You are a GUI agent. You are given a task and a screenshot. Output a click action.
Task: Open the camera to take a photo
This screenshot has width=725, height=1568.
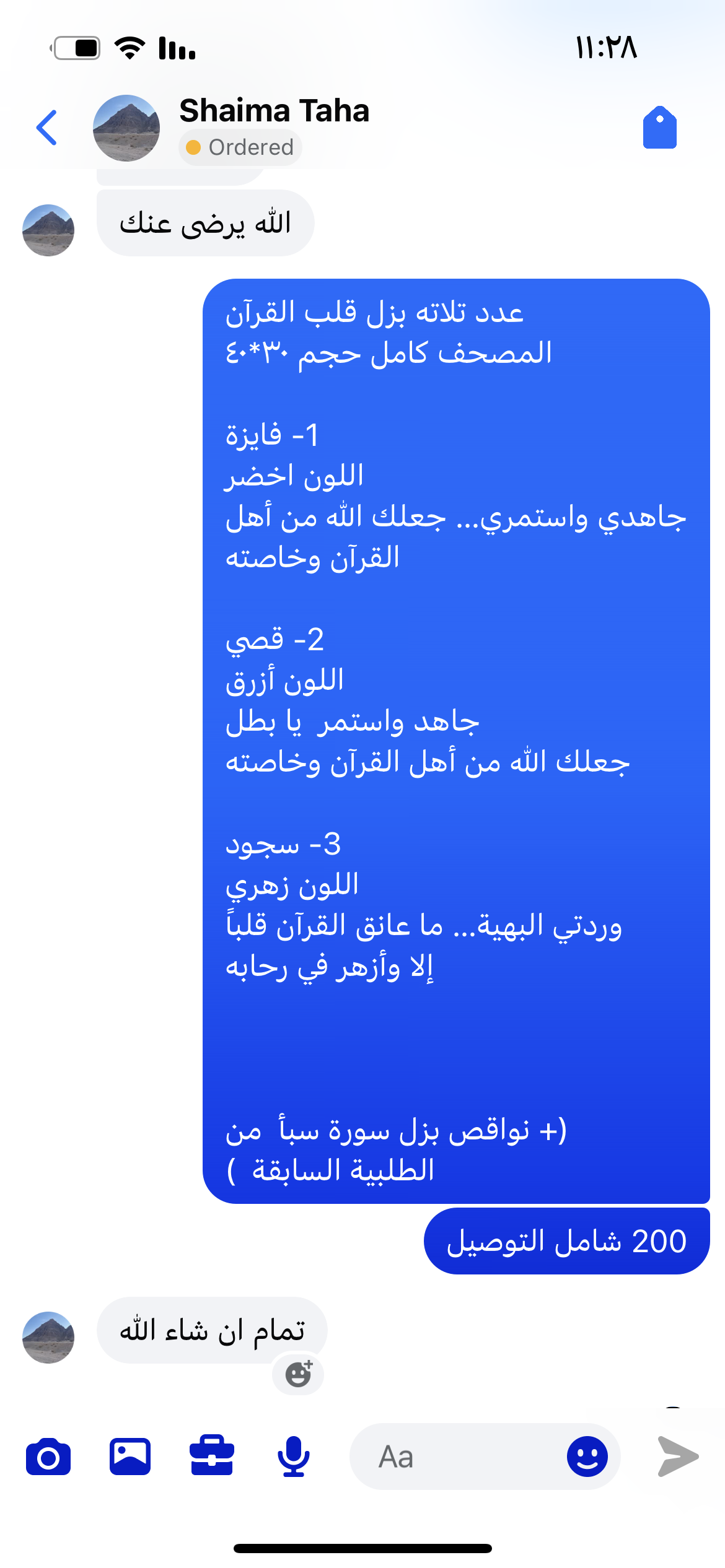point(48,1457)
